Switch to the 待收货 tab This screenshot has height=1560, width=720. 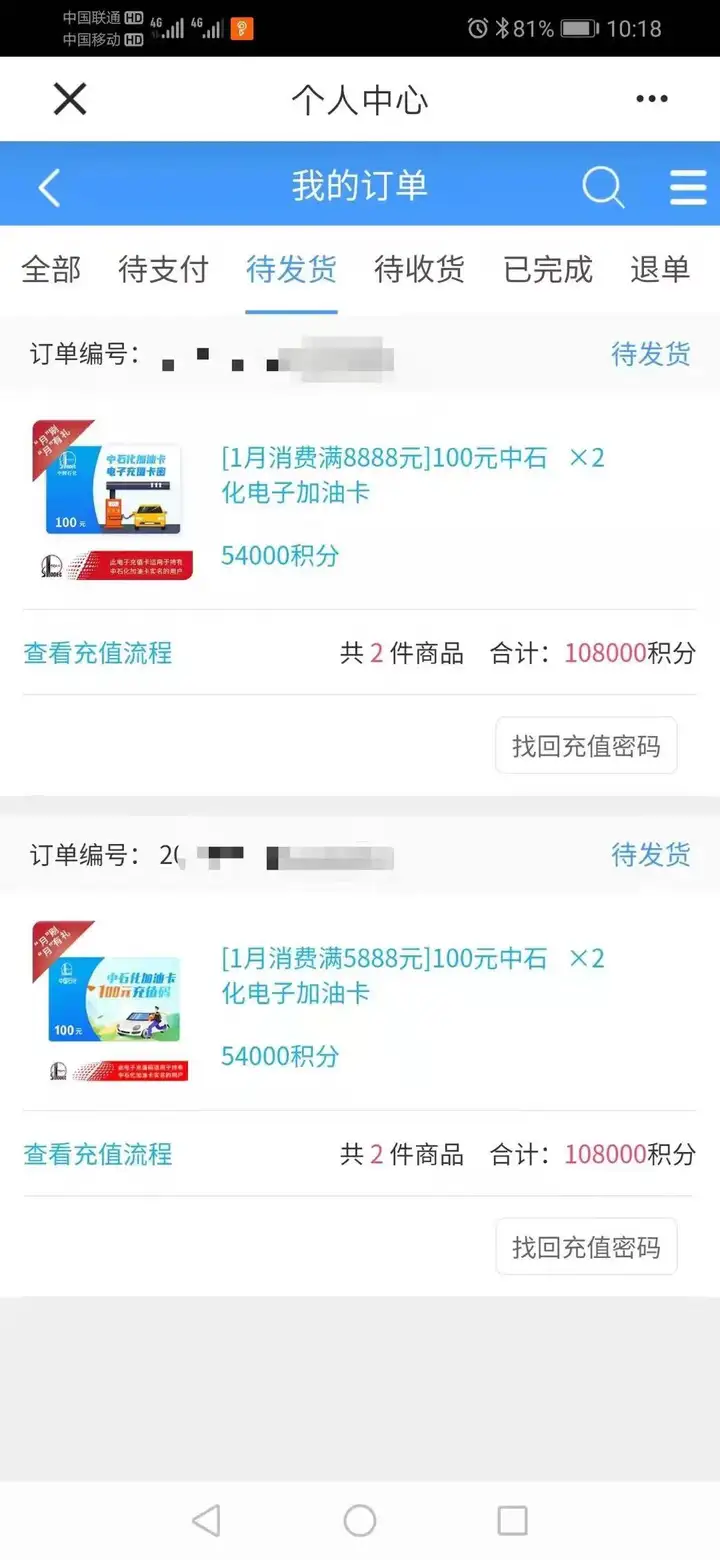pyautogui.click(x=419, y=269)
